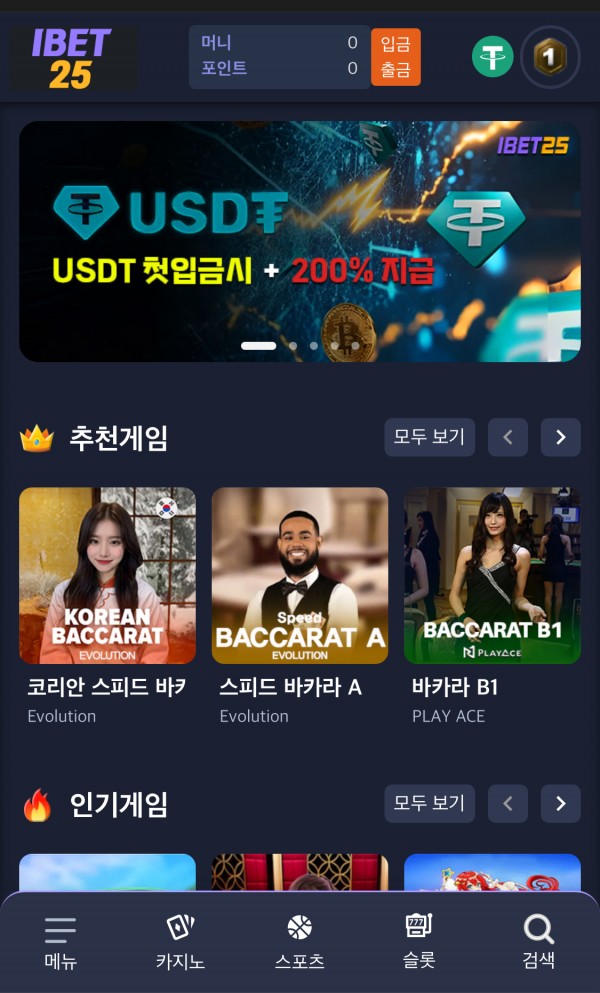Show next 인기게임 games with right arrow
600x993 pixels.
click(560, 803)
